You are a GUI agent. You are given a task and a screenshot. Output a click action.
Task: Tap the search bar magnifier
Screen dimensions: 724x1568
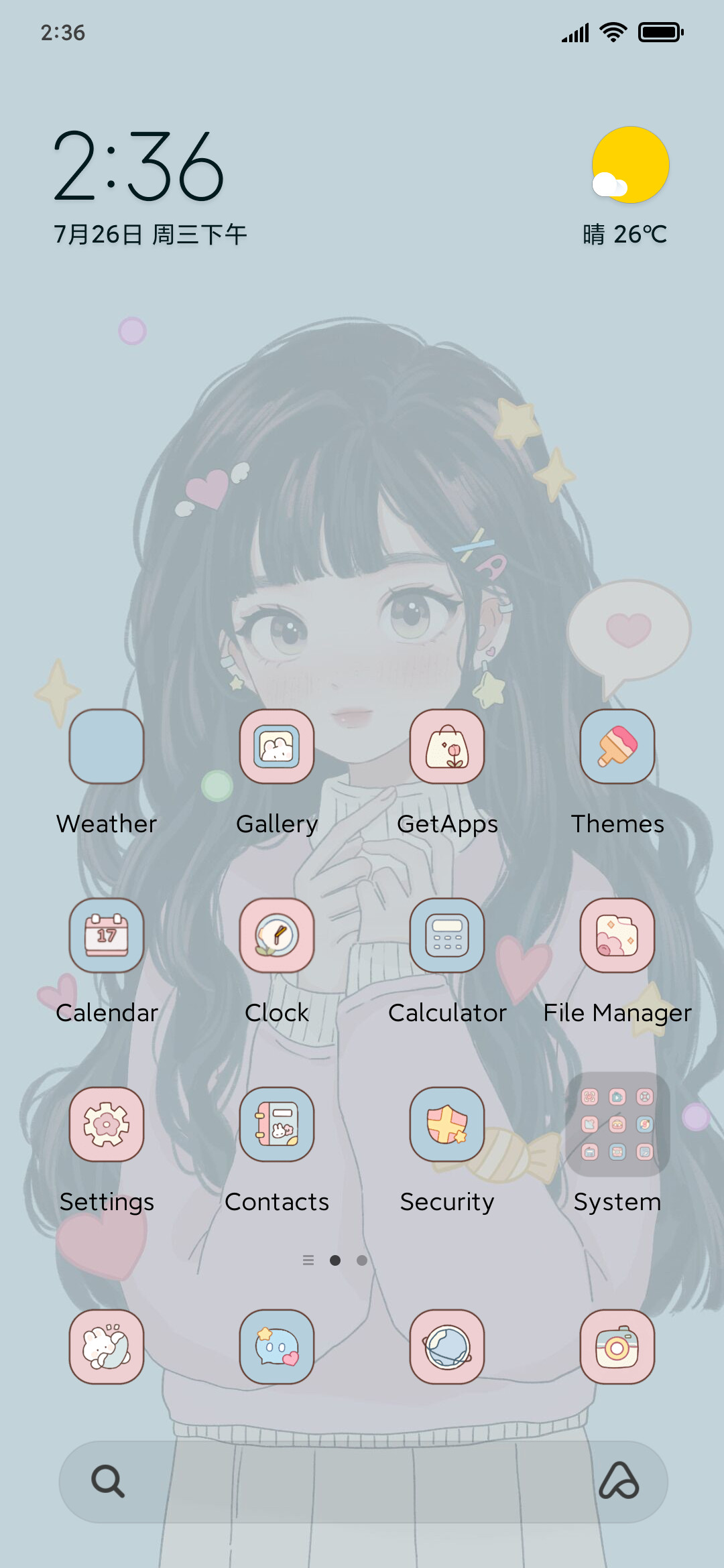[108, 1482]
